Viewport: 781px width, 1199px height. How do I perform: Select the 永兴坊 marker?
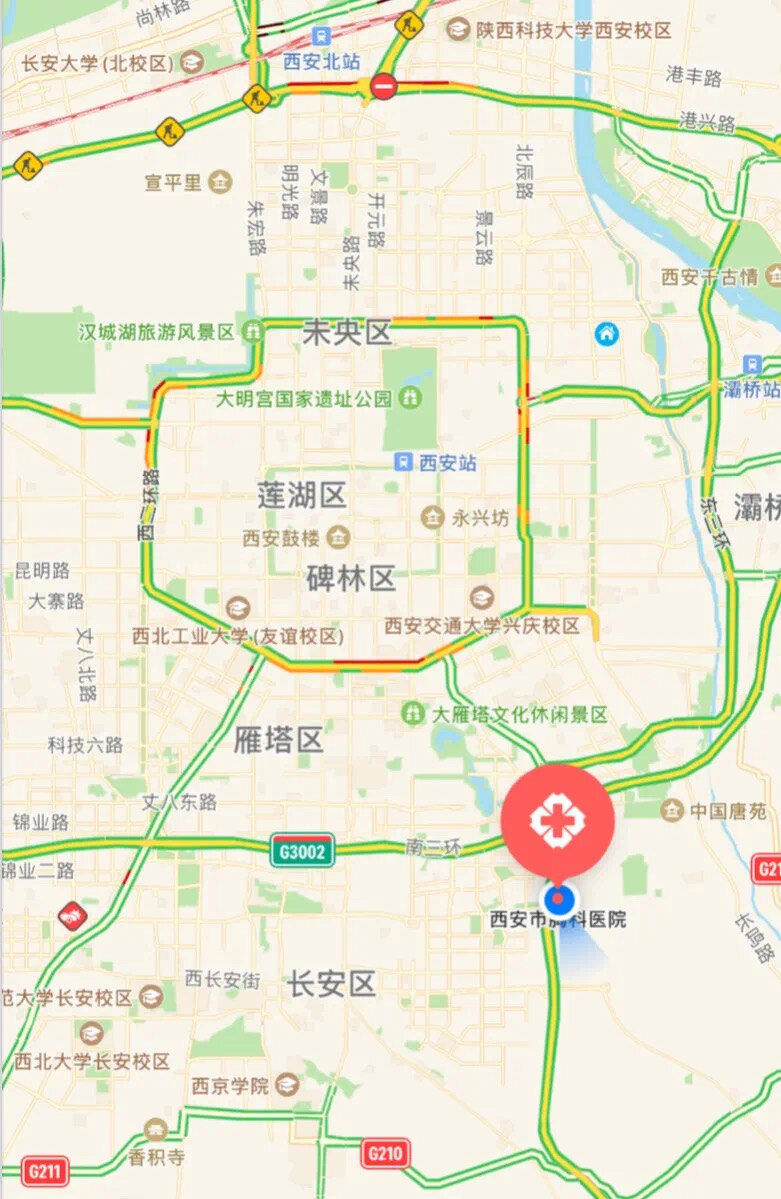[x=432, y=518]
